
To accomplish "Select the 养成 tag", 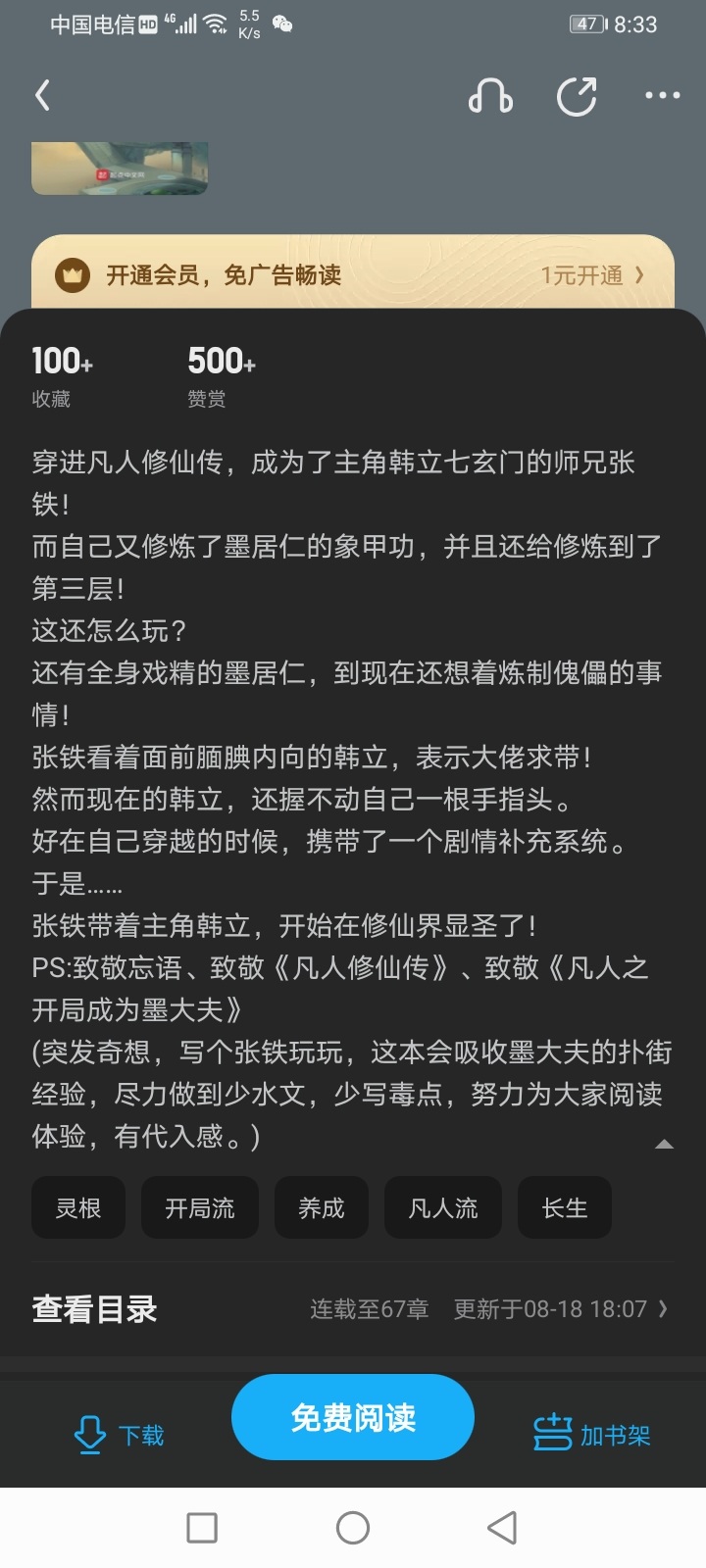I will [x=322, y=1208].
